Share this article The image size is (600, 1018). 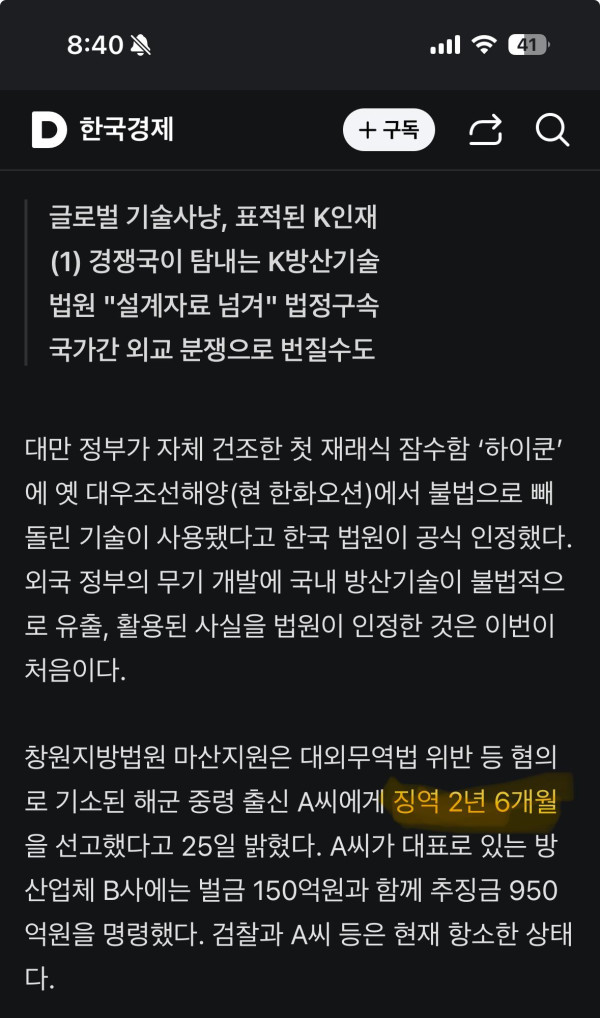click(486, 130)
